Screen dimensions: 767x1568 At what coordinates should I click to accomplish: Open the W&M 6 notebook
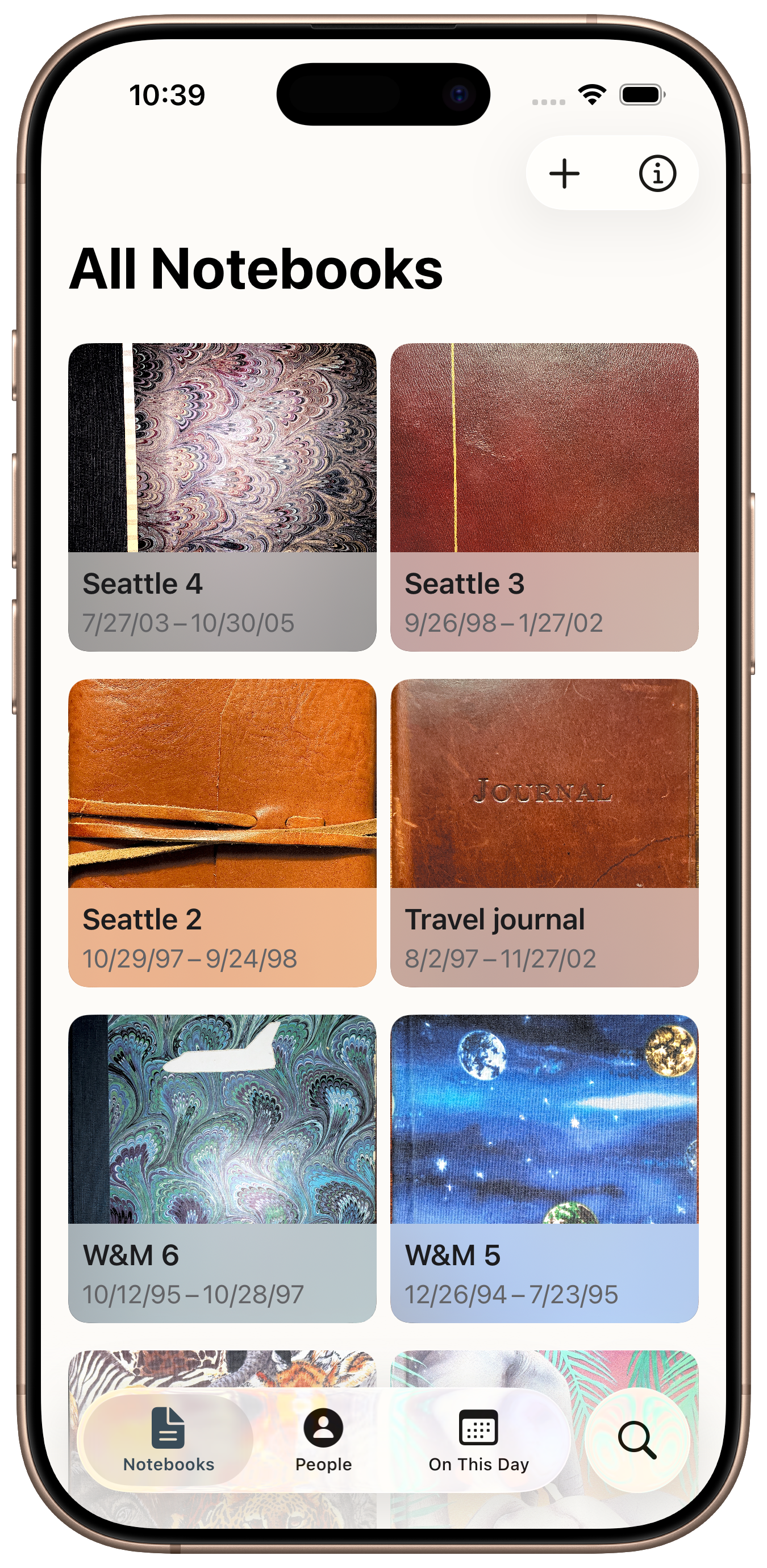(222, 1169)
